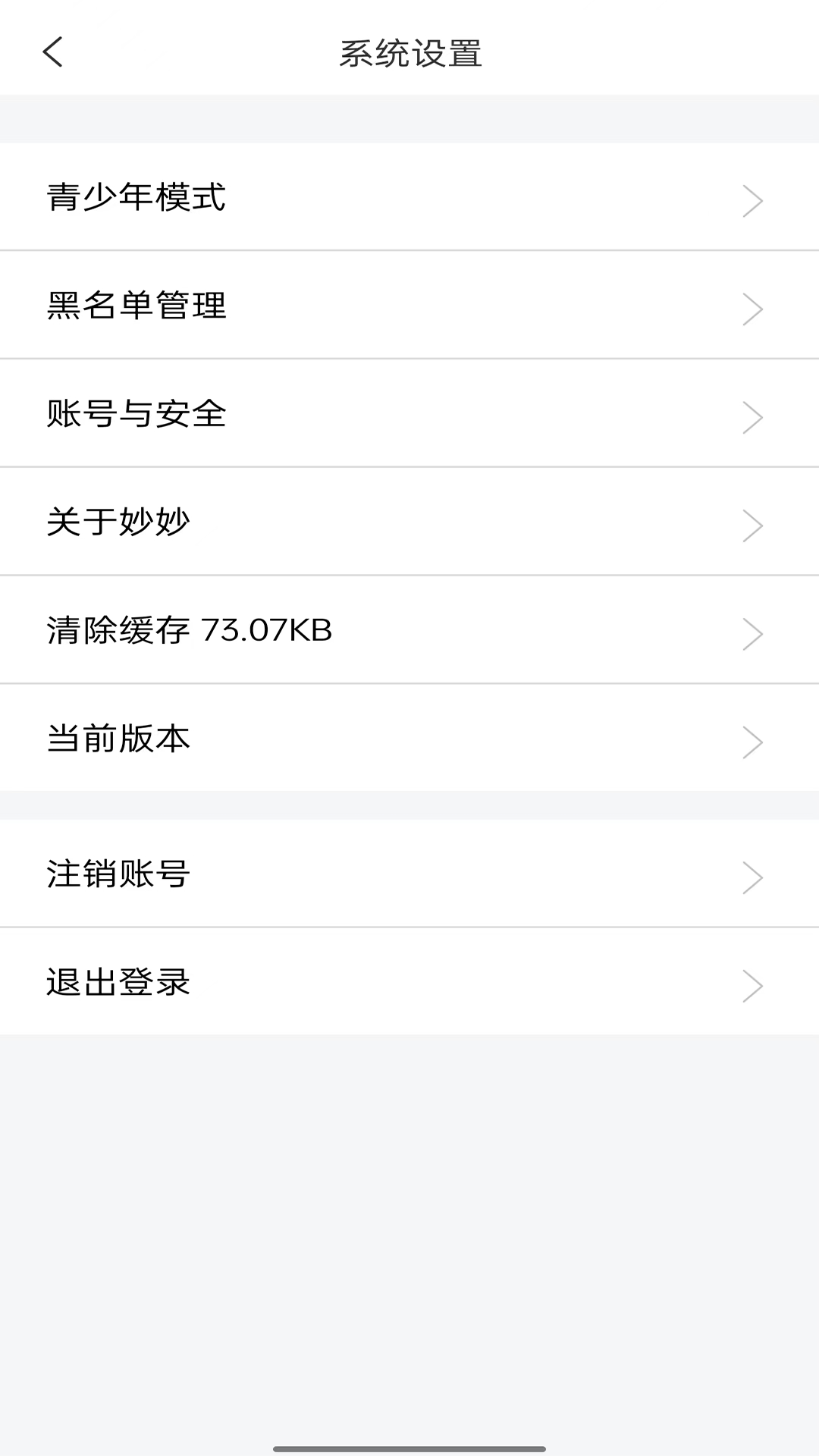Expand the chevron beside 黑名单管理
Viewport: 819px width, 1456px height.
pyautogui.click(x=752, y=308)
